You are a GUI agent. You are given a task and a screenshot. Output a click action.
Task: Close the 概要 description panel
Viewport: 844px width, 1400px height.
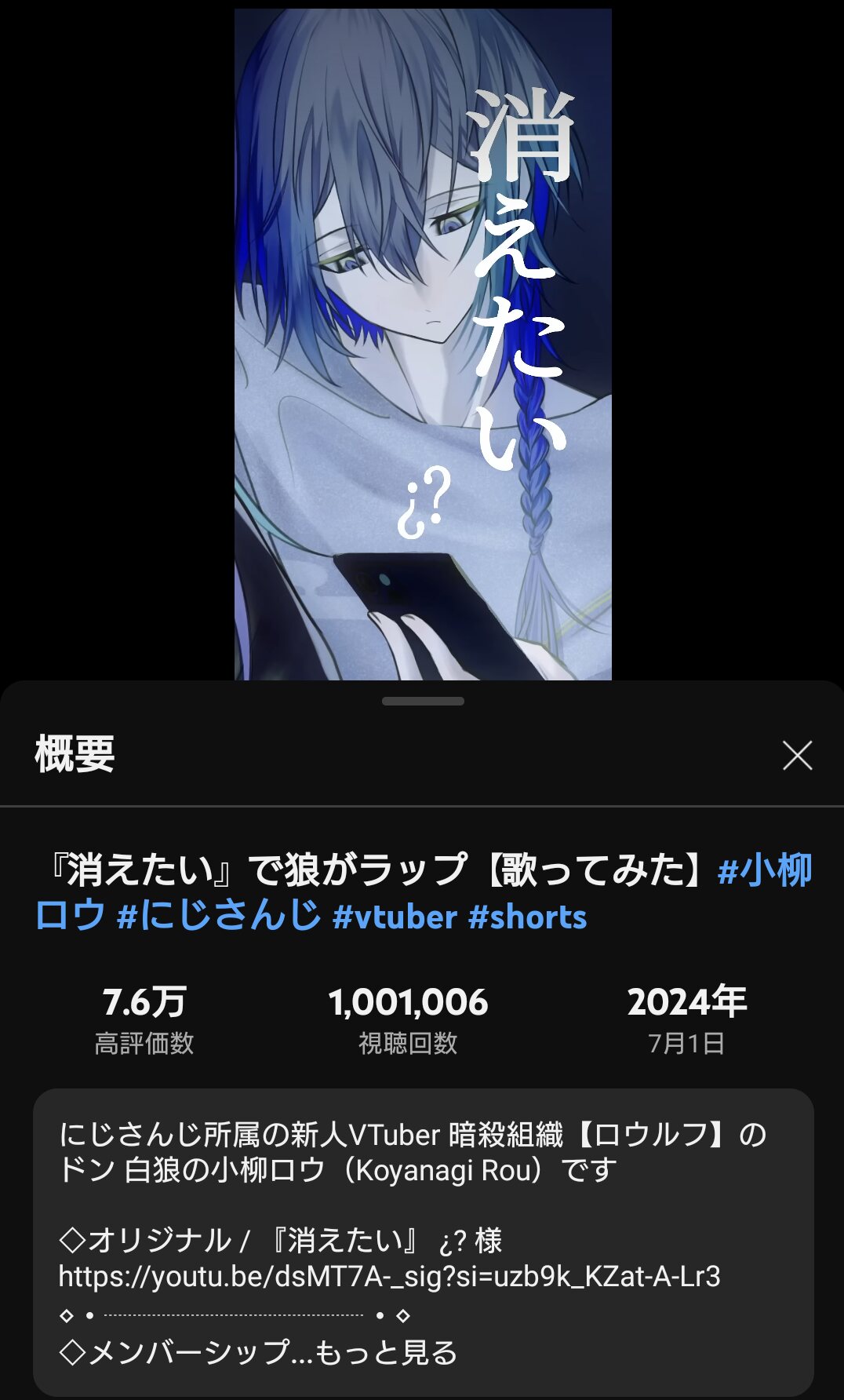click(797, 756)
